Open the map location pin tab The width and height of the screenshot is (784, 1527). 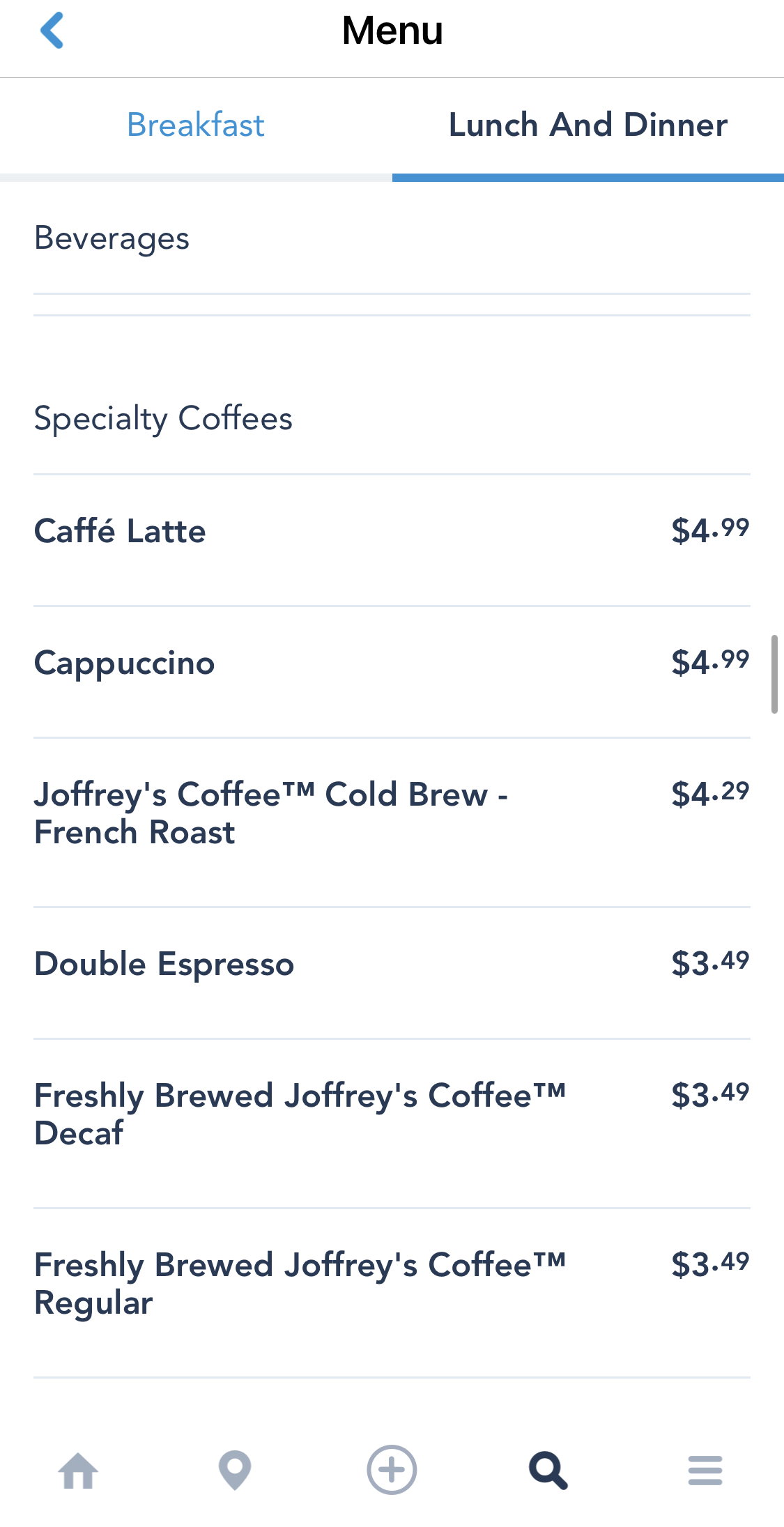[235, 1471]
